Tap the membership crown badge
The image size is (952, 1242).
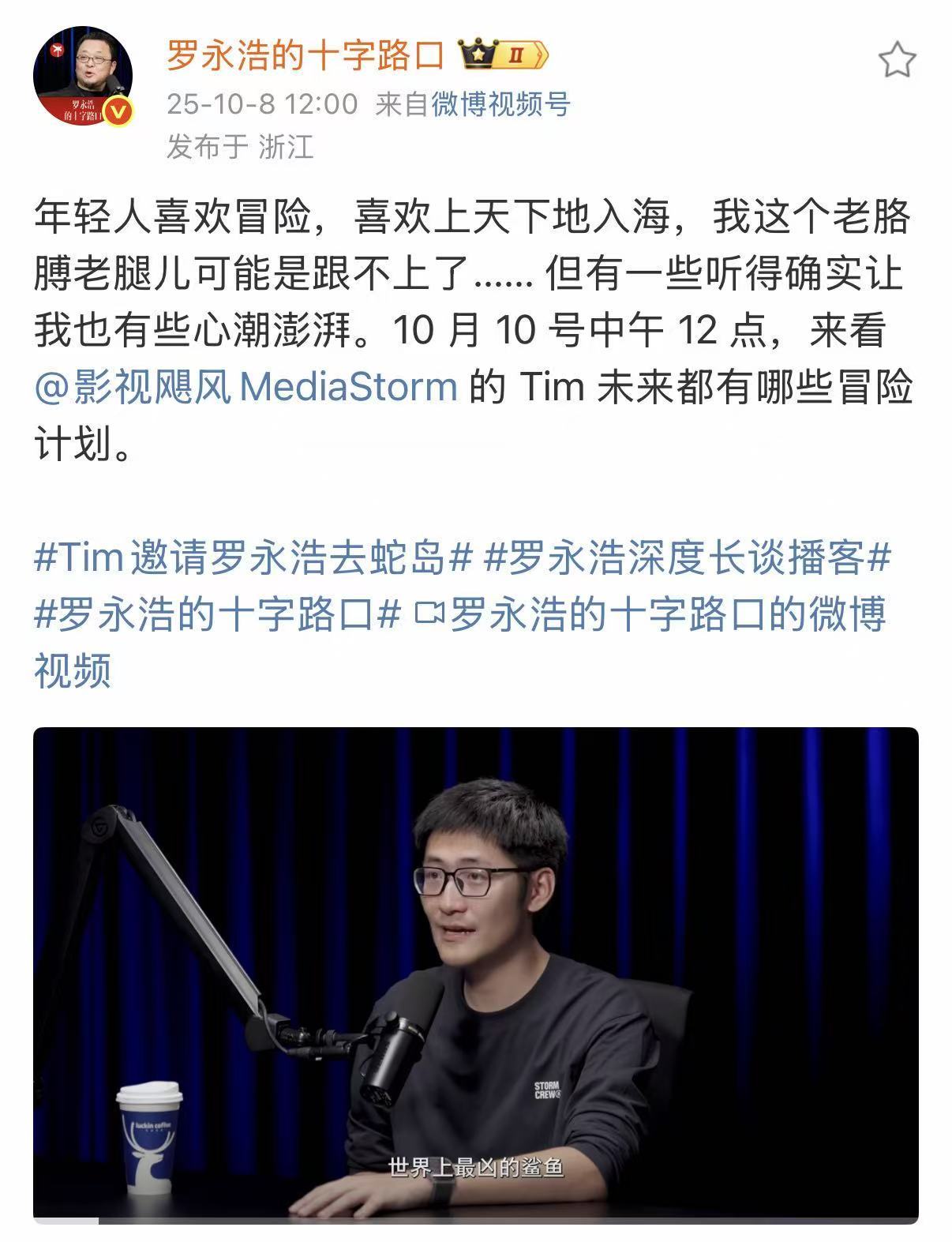point(503,55)
